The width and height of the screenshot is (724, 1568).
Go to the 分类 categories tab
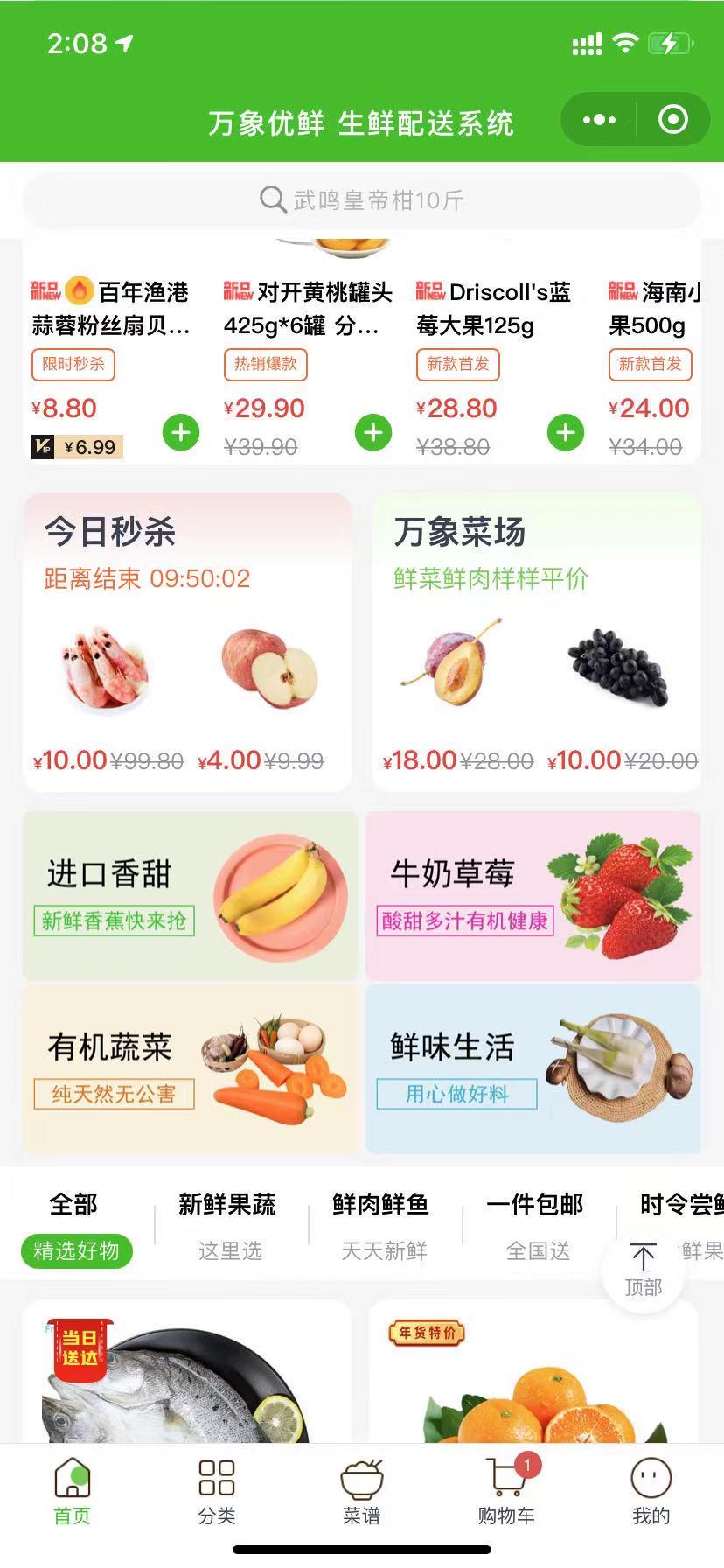(x=217, y=1492)
